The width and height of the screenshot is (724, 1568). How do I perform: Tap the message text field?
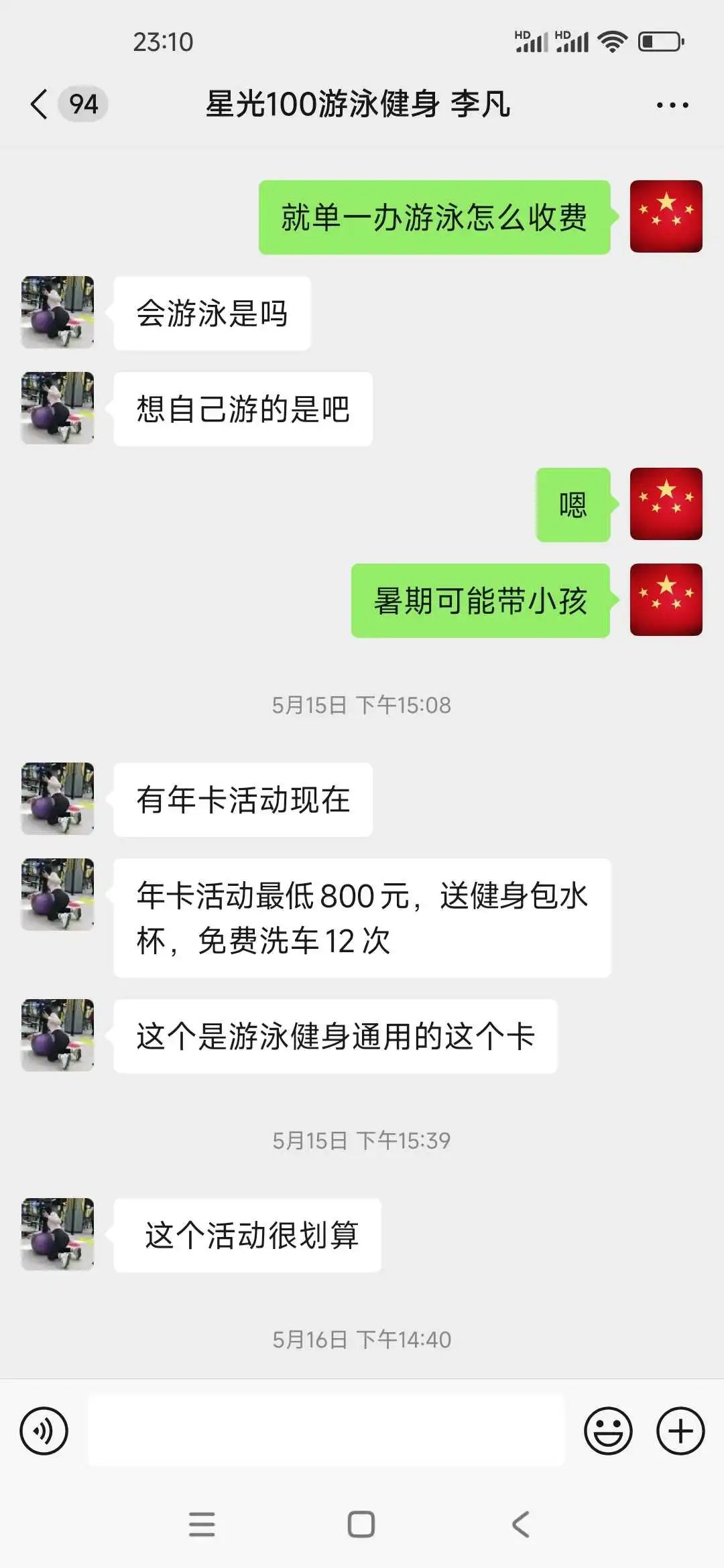[x=326, y=1431]
